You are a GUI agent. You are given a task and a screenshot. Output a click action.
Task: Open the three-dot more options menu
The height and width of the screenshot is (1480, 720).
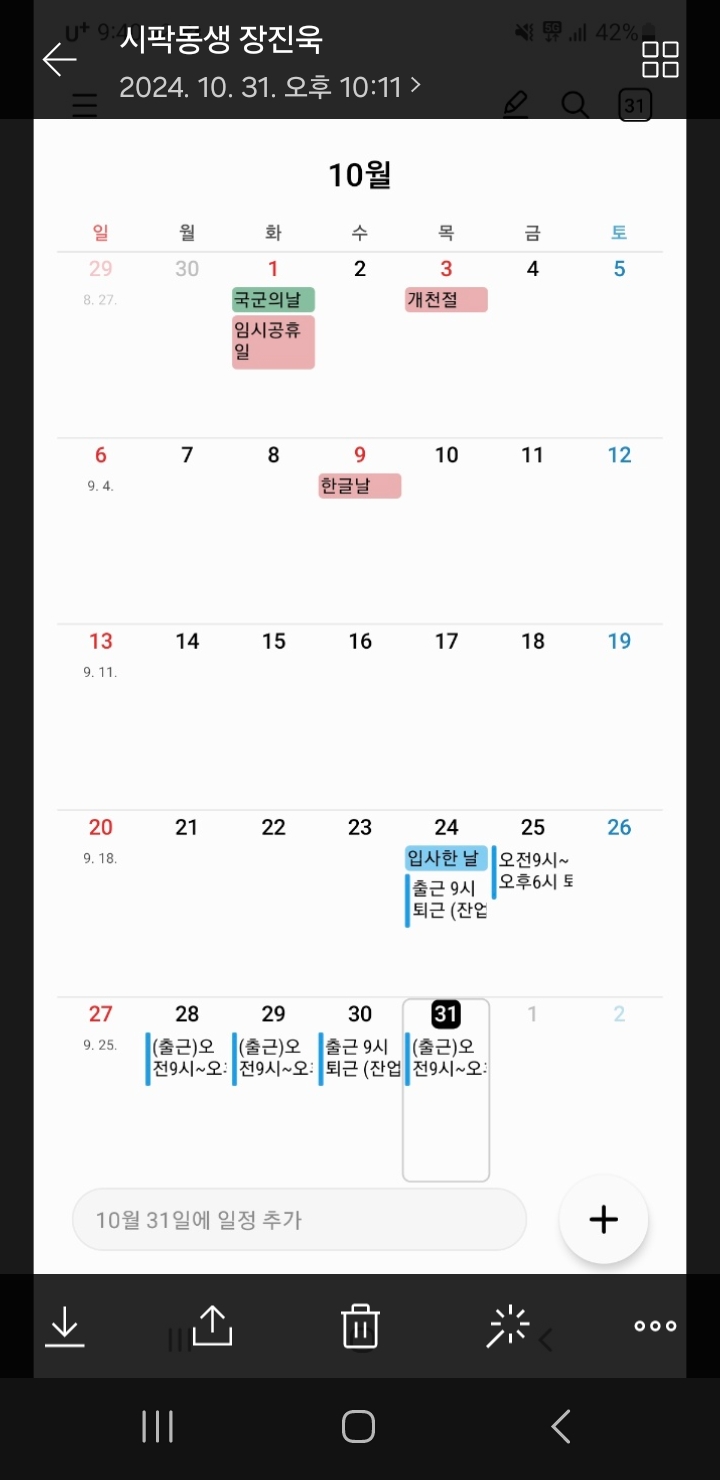(x=655, y=1326)
